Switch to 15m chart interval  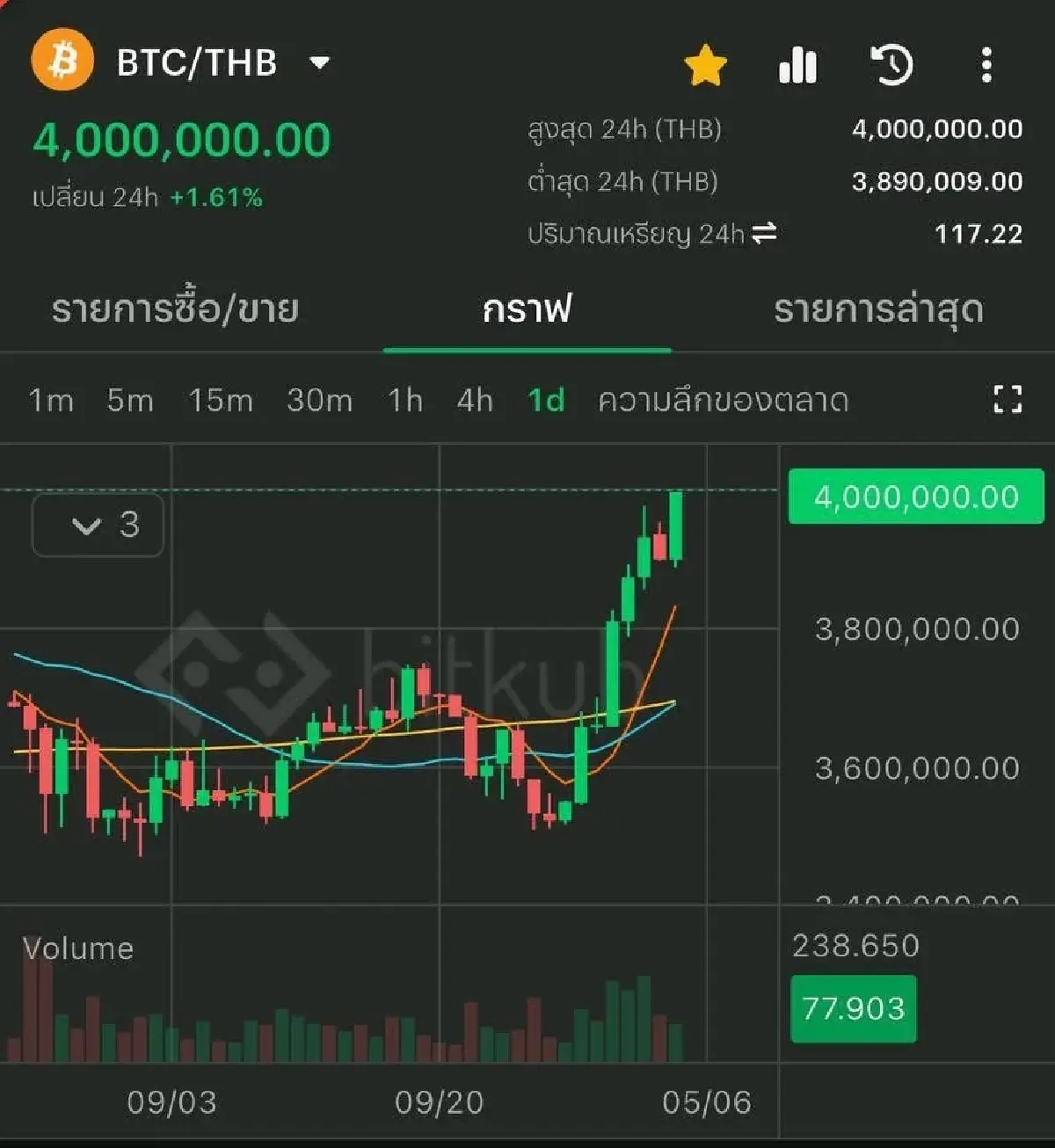pyautogui.click(x=221, y=400)
